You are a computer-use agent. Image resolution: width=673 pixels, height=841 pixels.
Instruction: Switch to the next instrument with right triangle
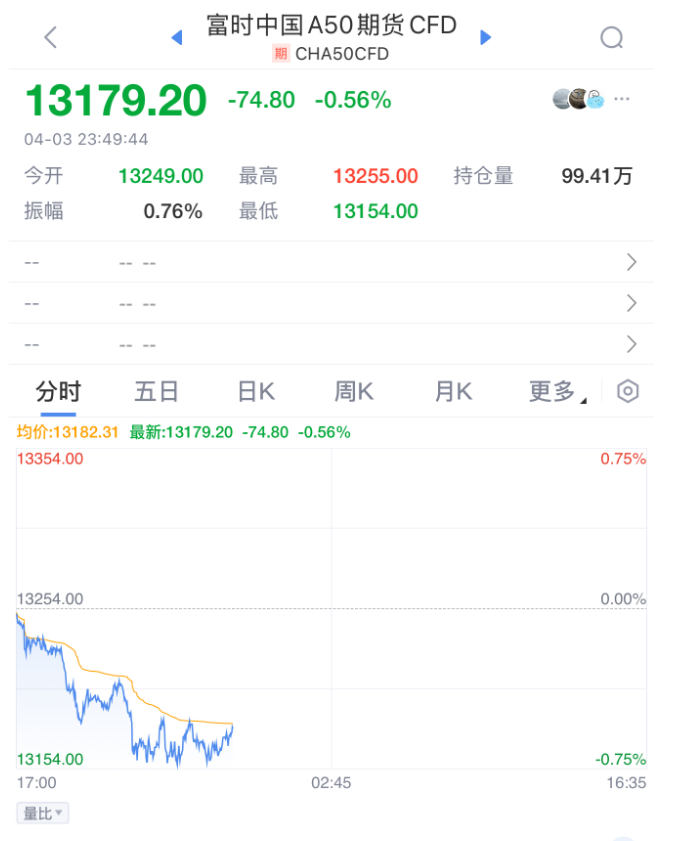click(x=486, y=38)
